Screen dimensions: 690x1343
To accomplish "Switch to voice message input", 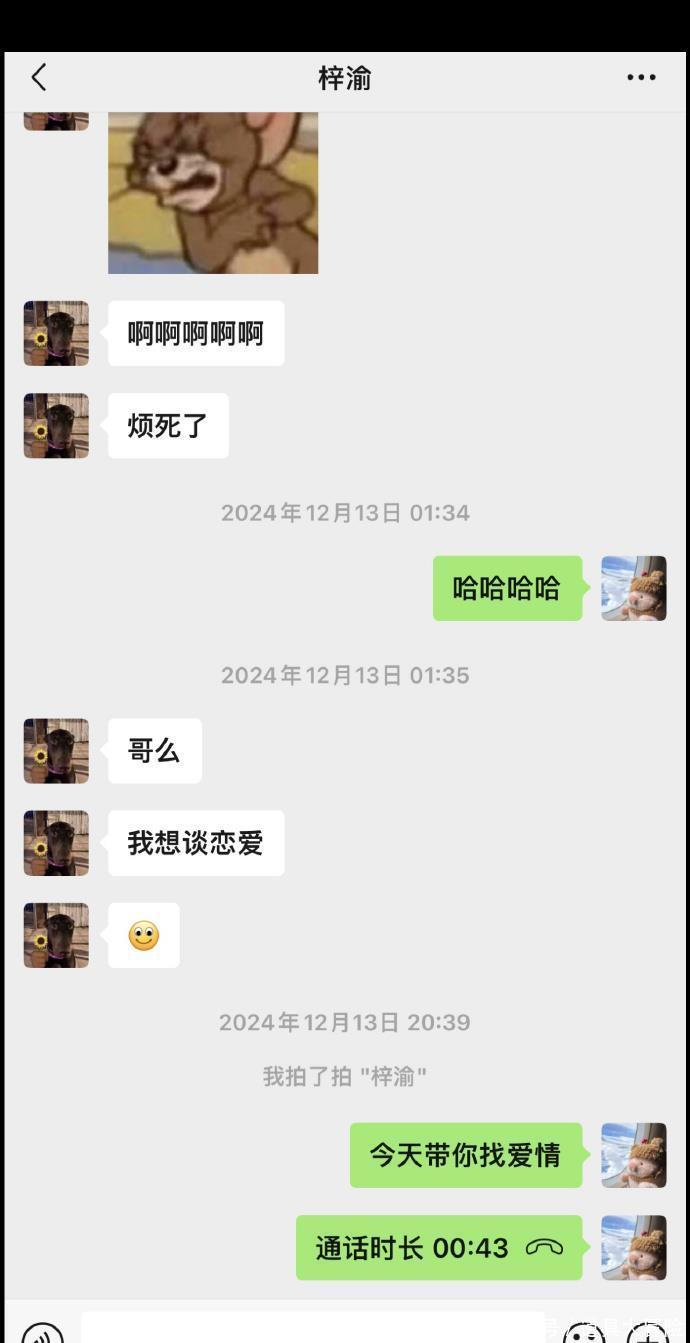I will tap(42, 1335).
